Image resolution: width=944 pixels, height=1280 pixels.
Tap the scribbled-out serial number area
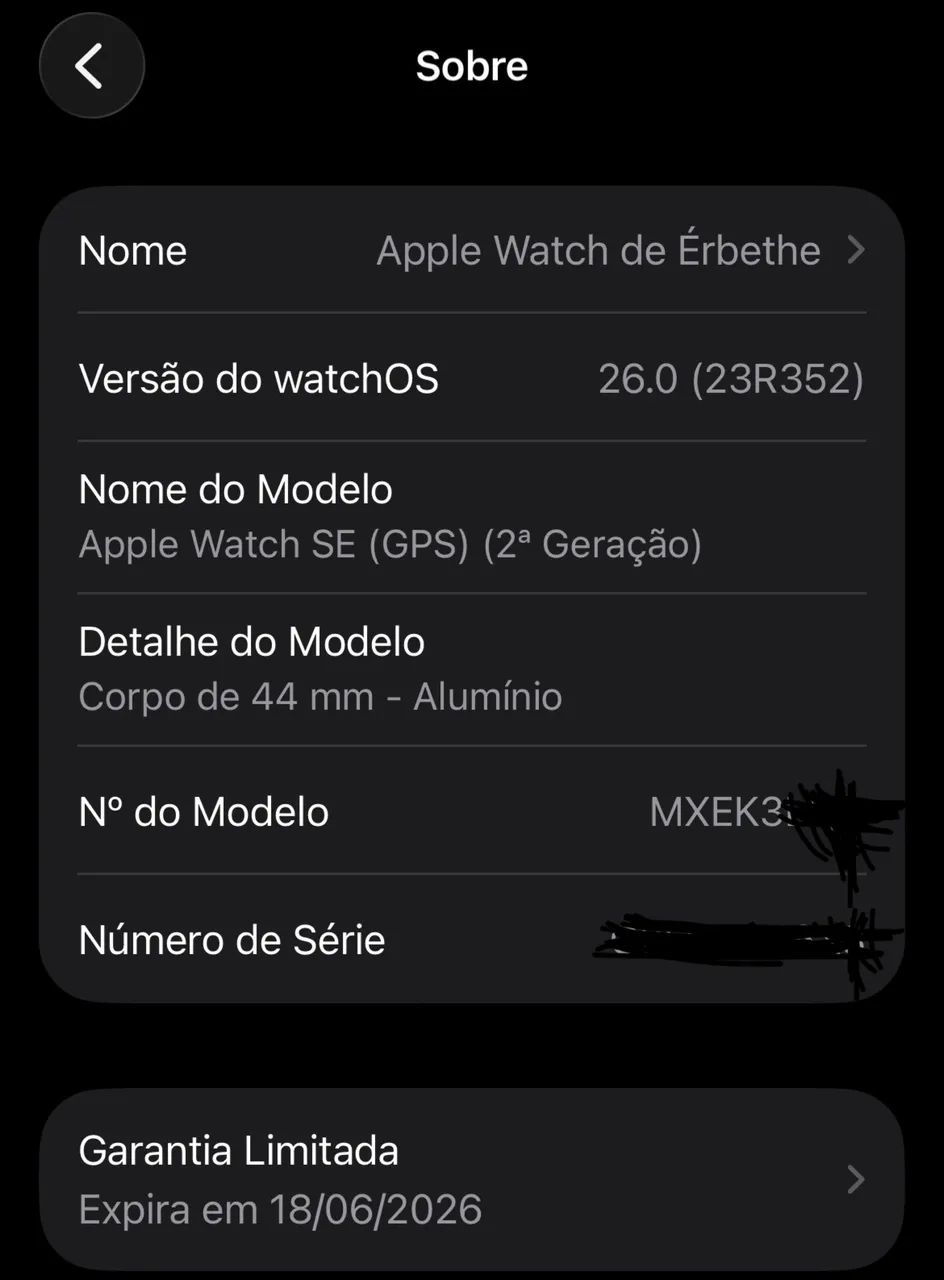click(x=730, y=940)
